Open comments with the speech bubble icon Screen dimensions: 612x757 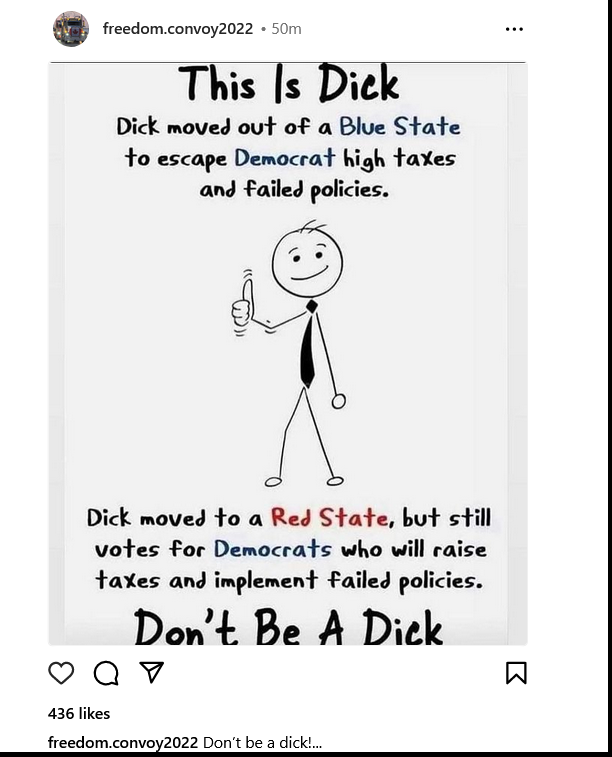pyautogui.click(x=106, y=673)
